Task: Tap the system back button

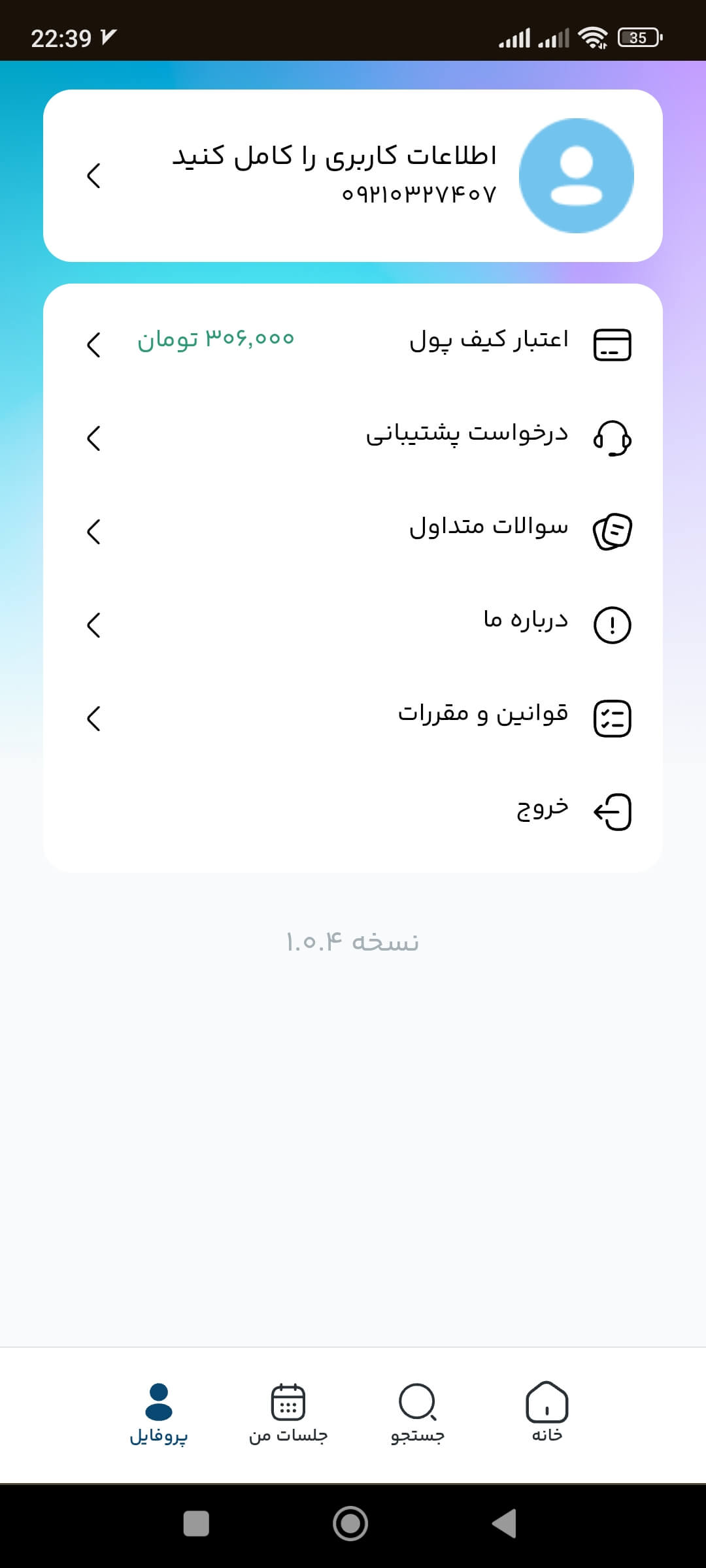Action: [x=505, y=1524]
